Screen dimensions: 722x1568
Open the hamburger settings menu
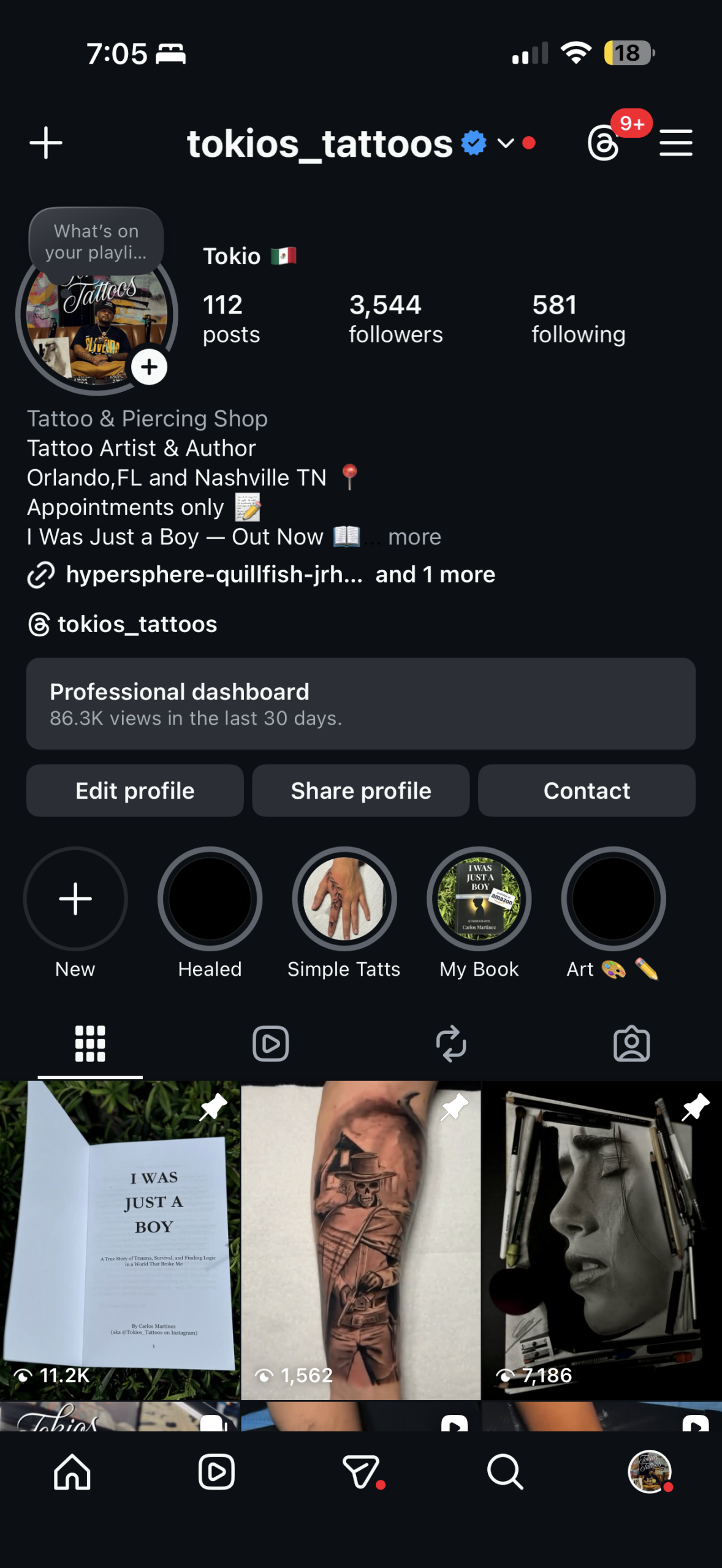click(x=675, y=143)
